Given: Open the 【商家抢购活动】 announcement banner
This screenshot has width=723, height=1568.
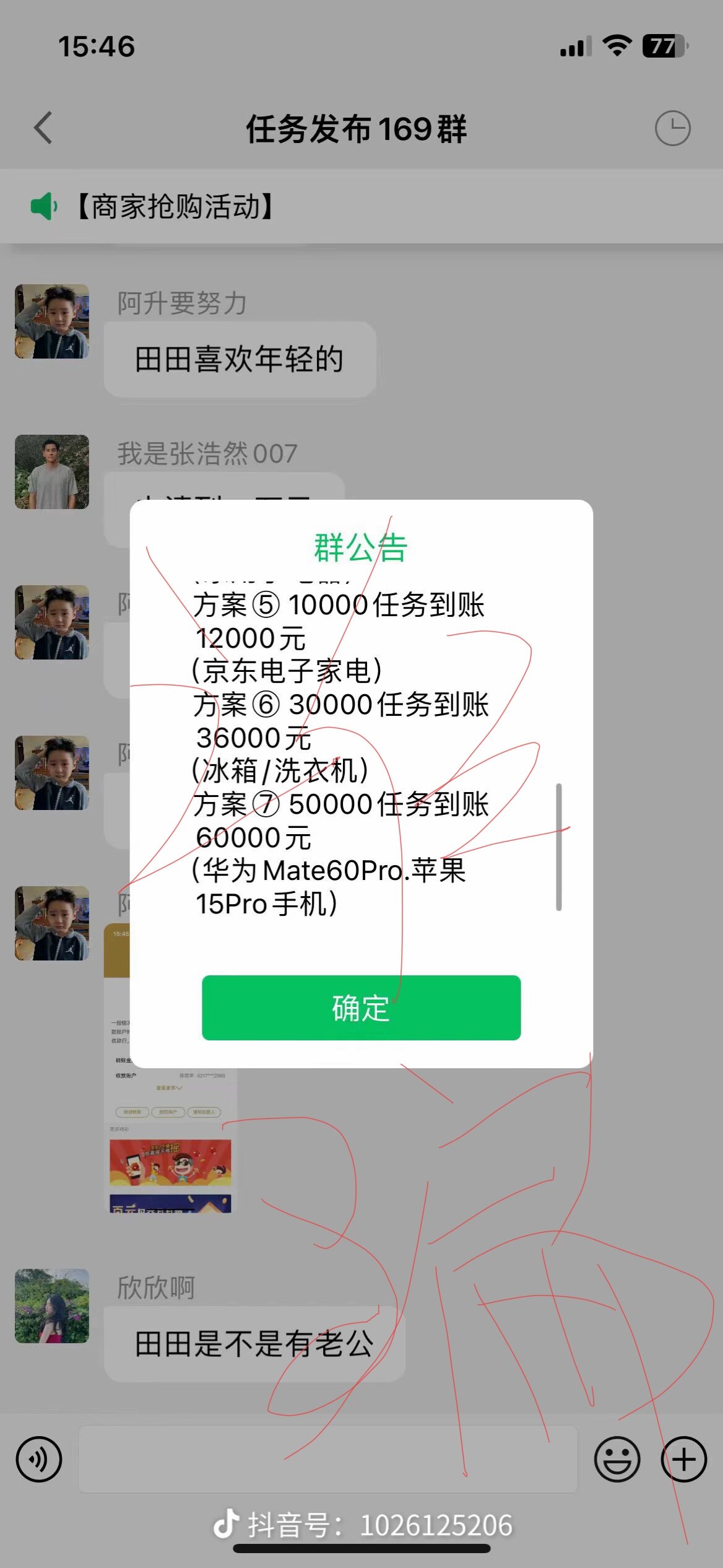Looking at the screenshot, I should click(361, 206).
